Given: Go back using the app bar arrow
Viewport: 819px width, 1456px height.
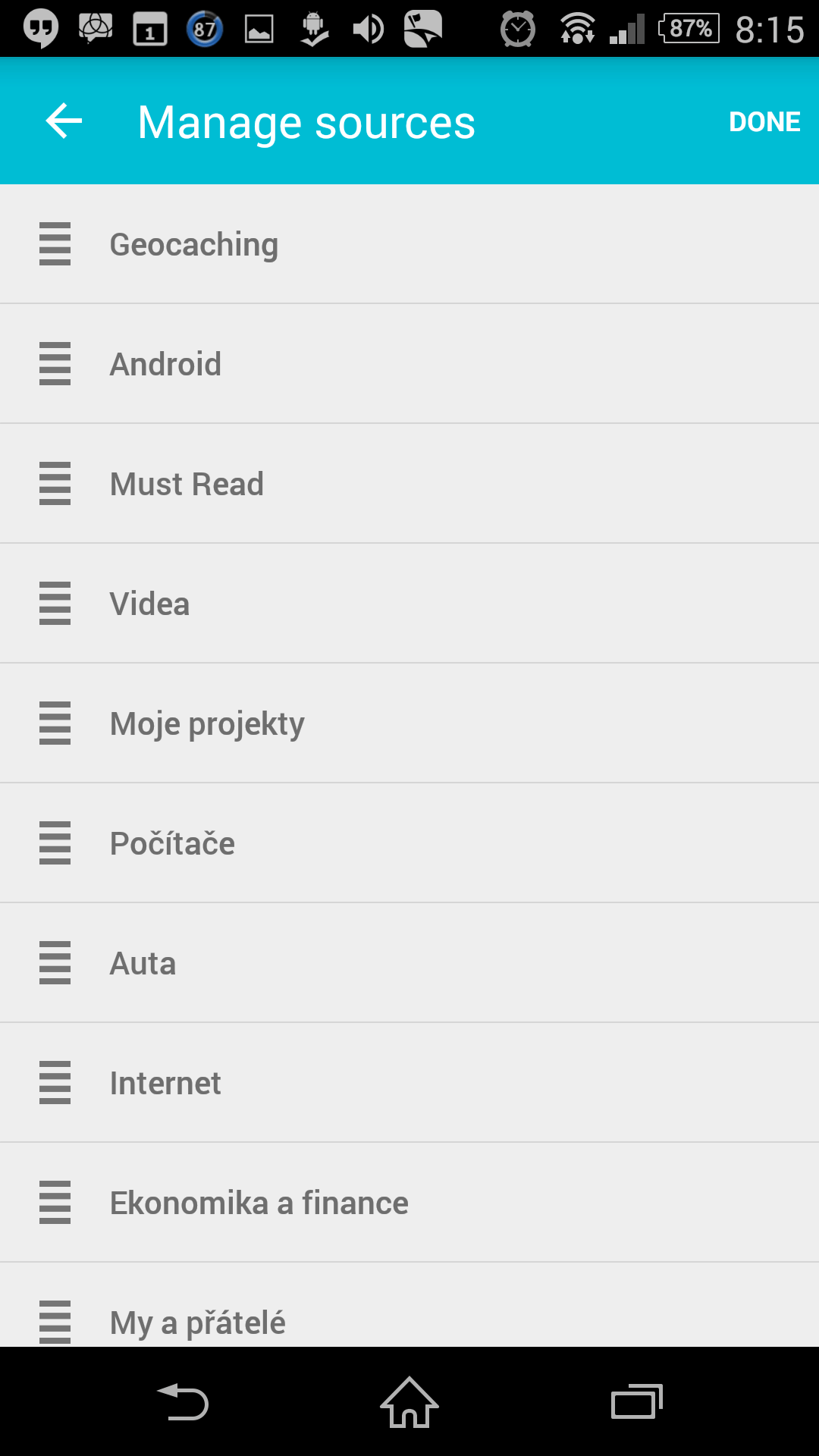Looking at the screenshot, I should [x=64, y=121].
